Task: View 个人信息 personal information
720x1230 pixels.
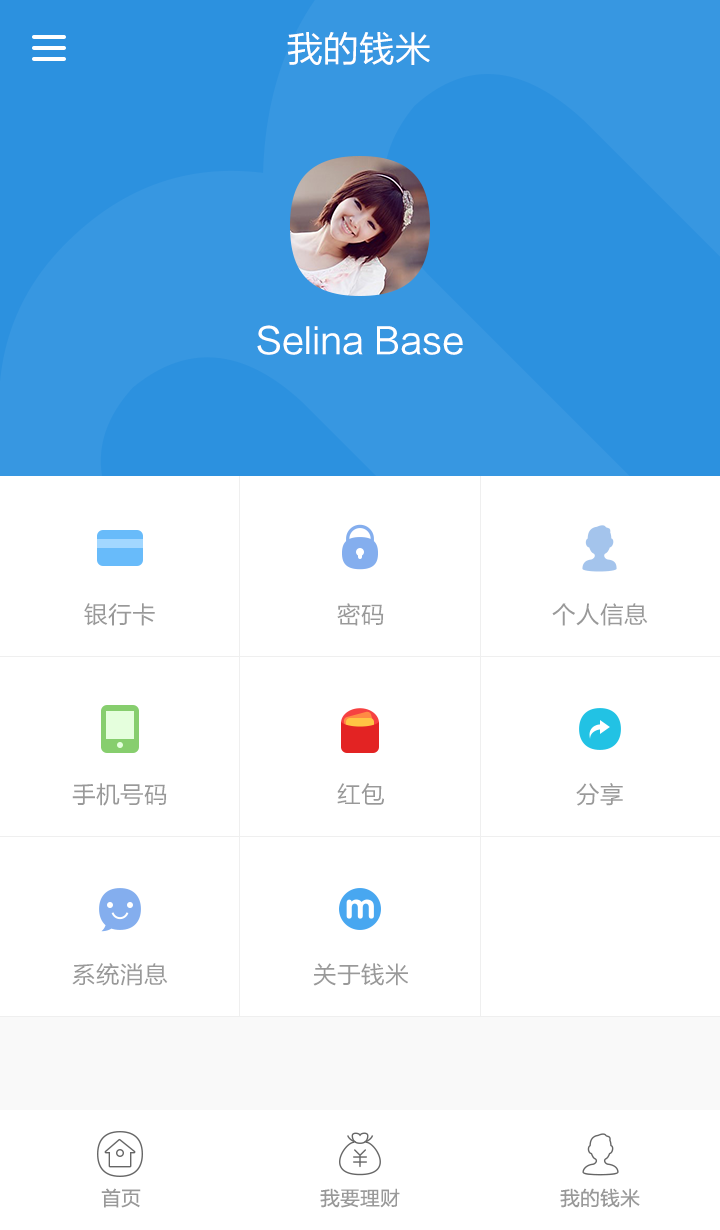Action: pyautogui.click(x=600, y=567)
